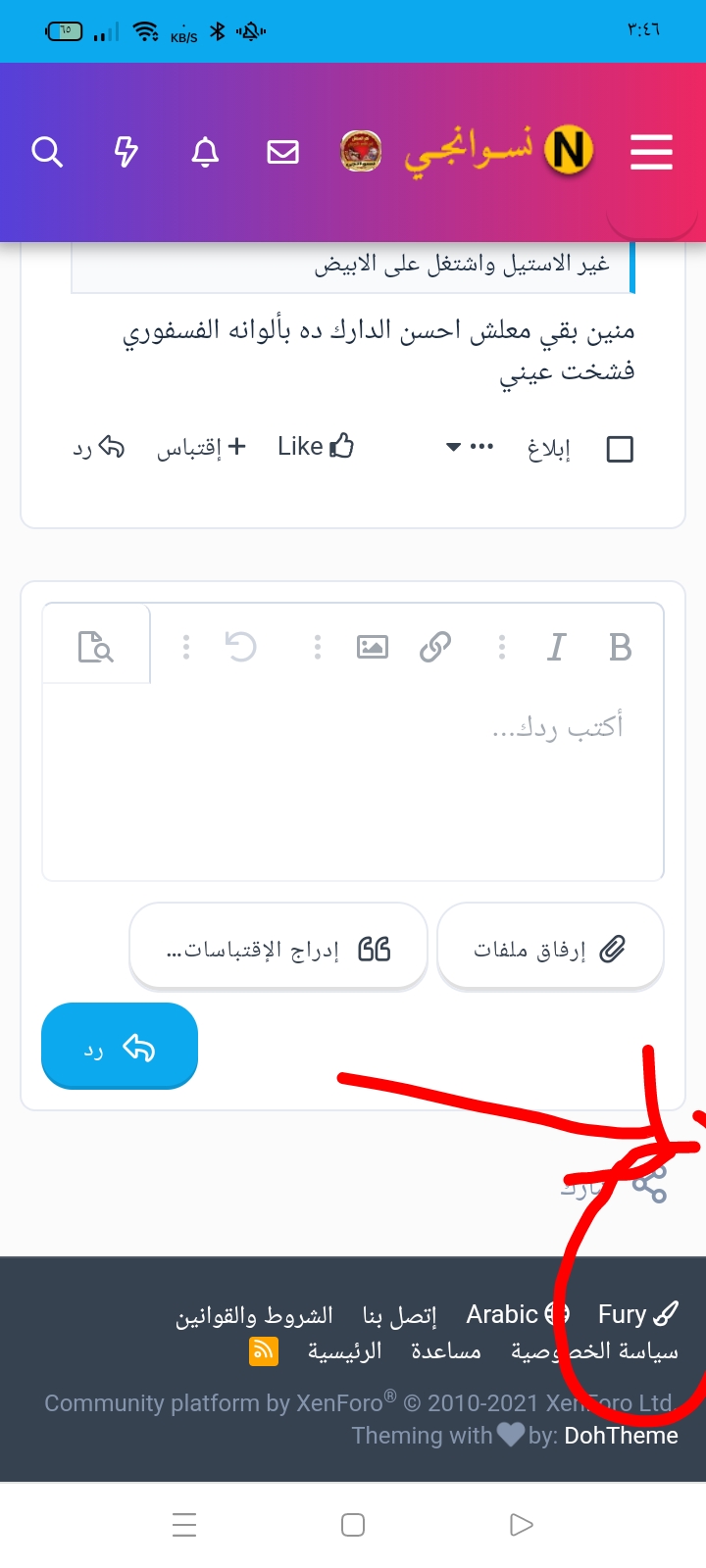706x1568 pixels.
Task: Select the image insert icon in the editor
Action: click(x=372, y=647)
